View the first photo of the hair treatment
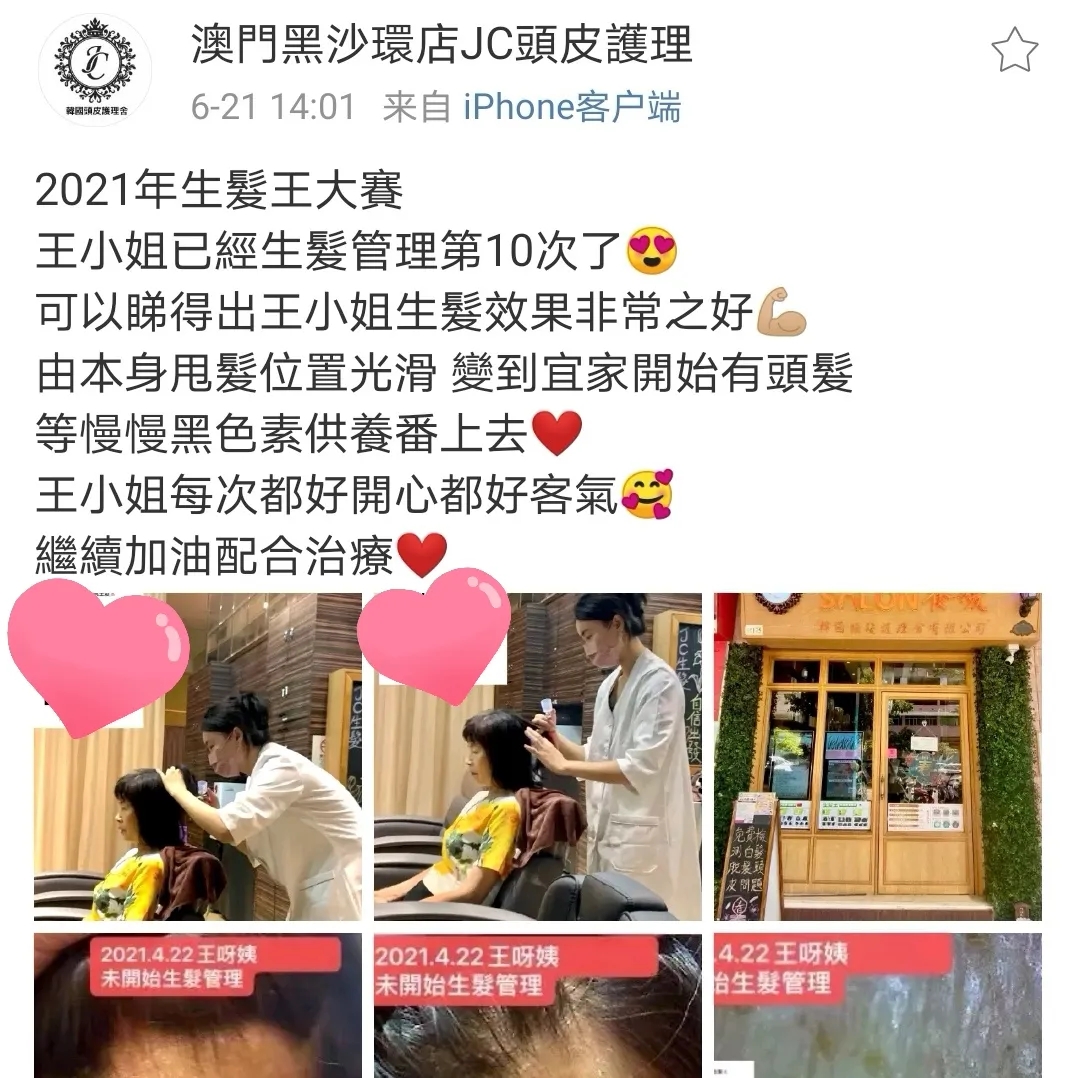Screen dimensions: 1078x1078 point(198,757)
